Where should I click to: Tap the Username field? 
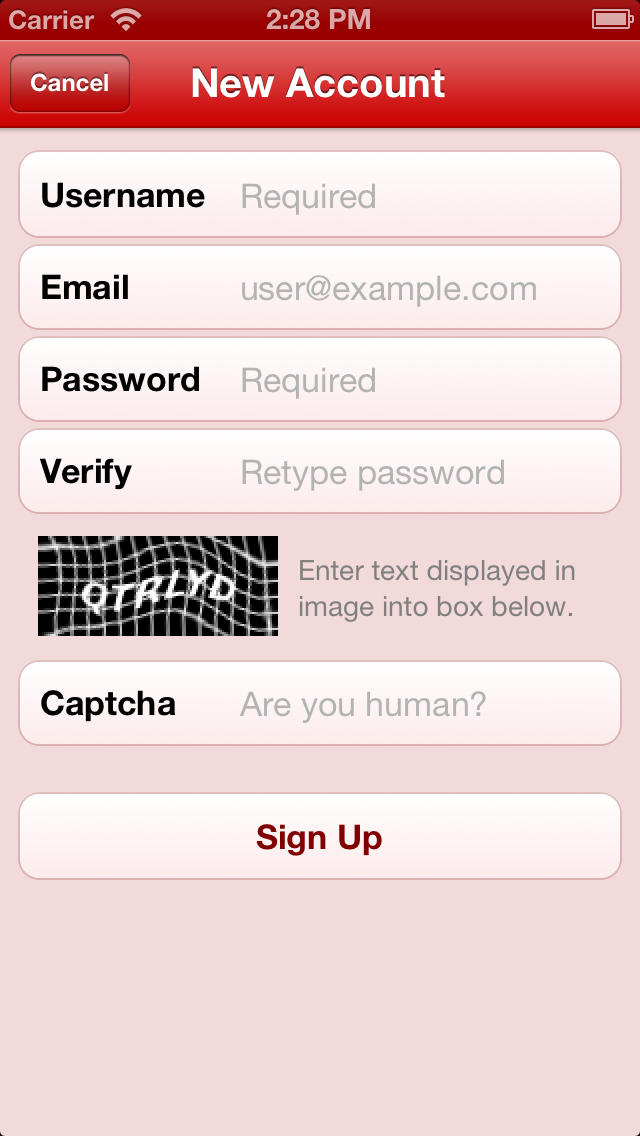[320, 194]
